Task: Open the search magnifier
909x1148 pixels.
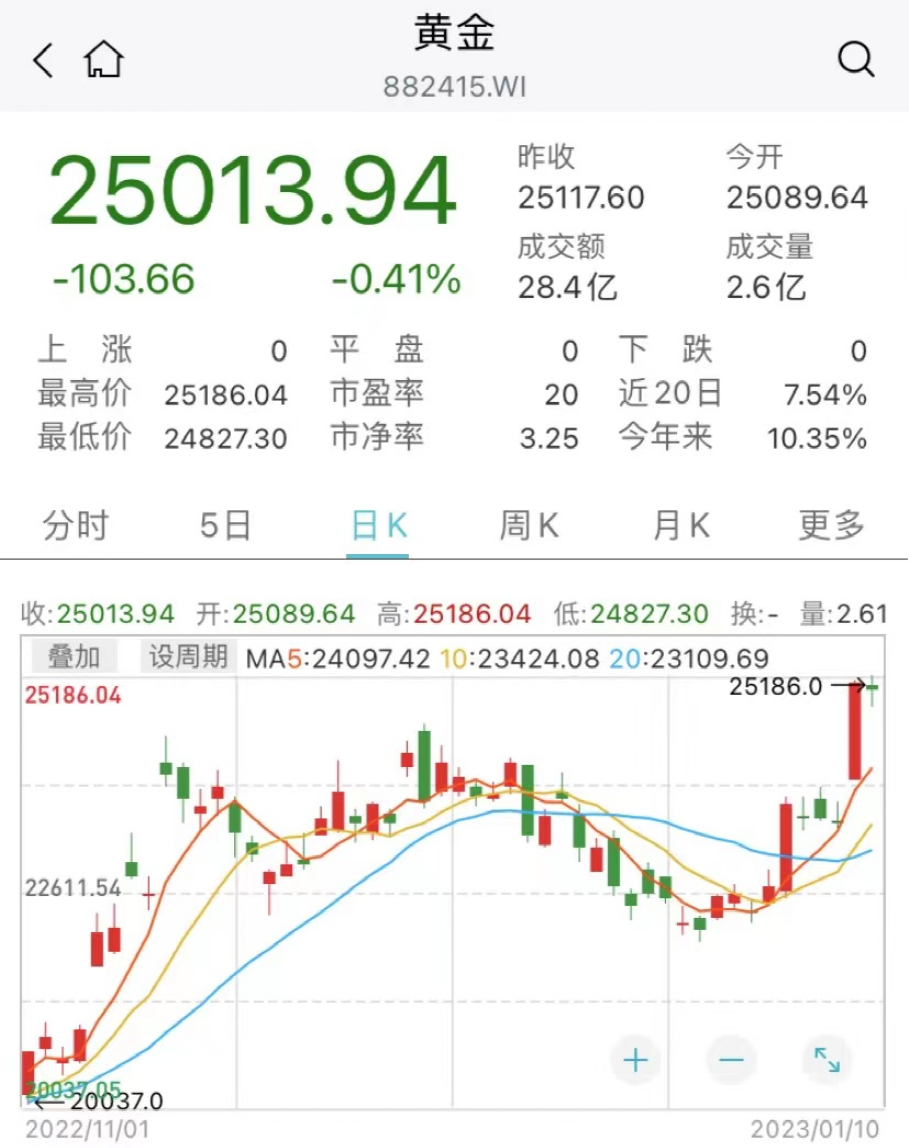Action: [856, 60]
